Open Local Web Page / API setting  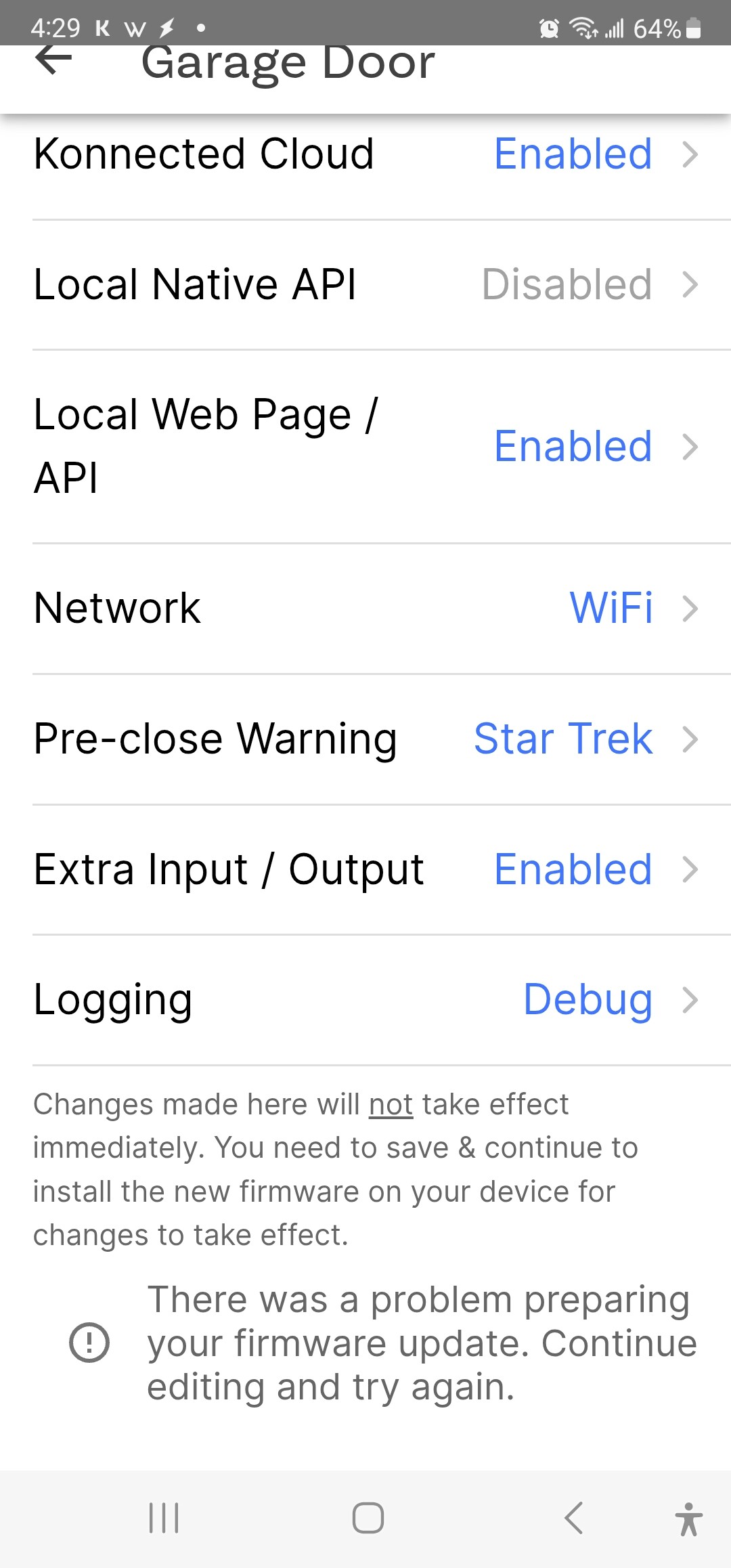(365, 447)
